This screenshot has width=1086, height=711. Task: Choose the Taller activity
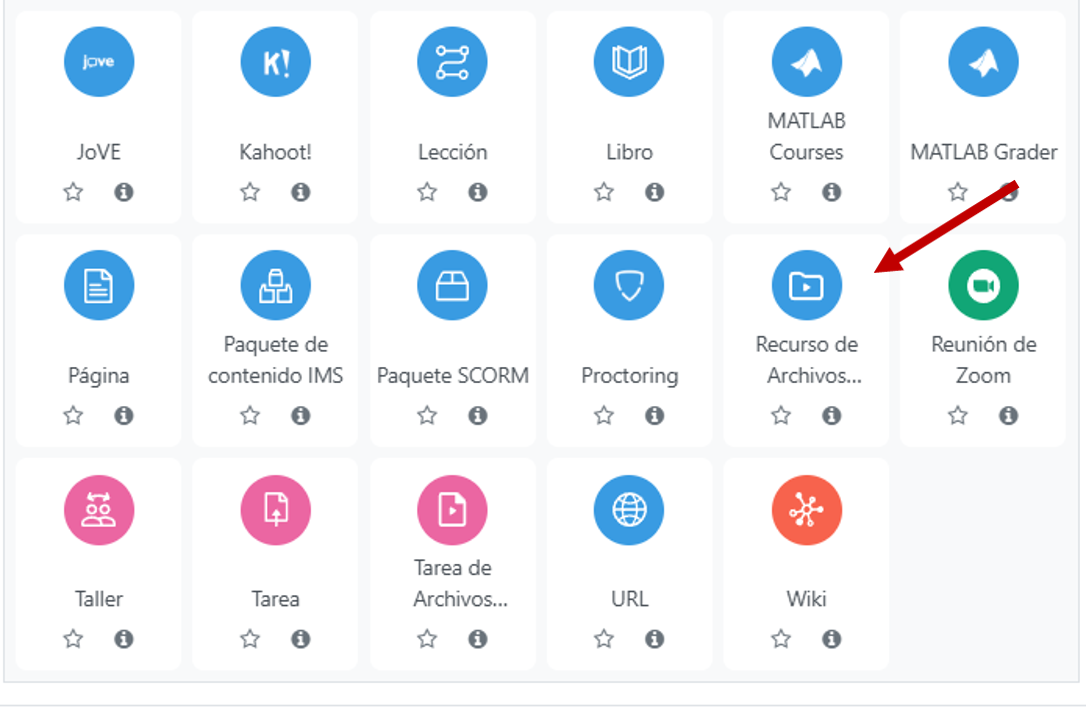[x=99, y=510]
